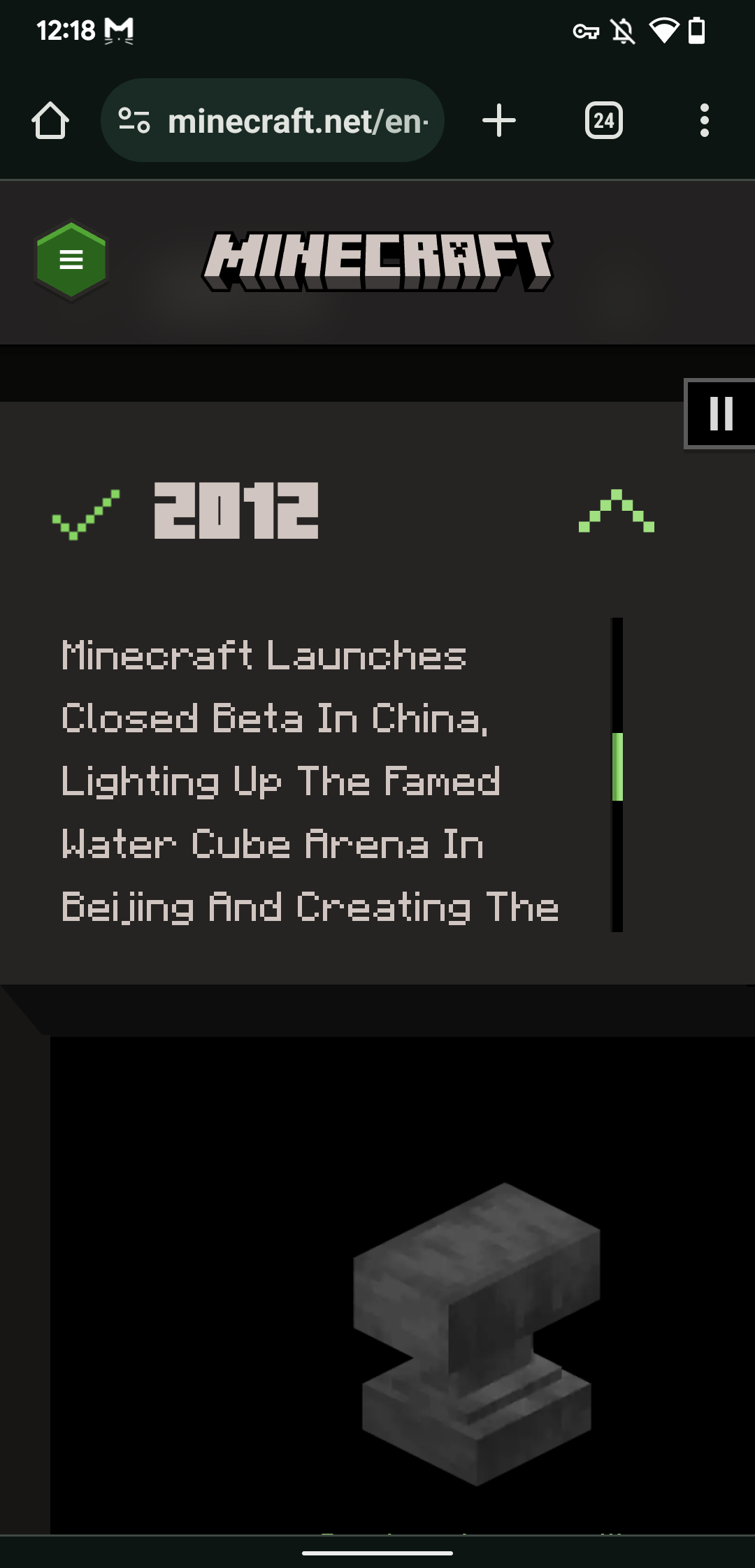
Task: Open a new browser tab
Action: [x=499, y=121]
